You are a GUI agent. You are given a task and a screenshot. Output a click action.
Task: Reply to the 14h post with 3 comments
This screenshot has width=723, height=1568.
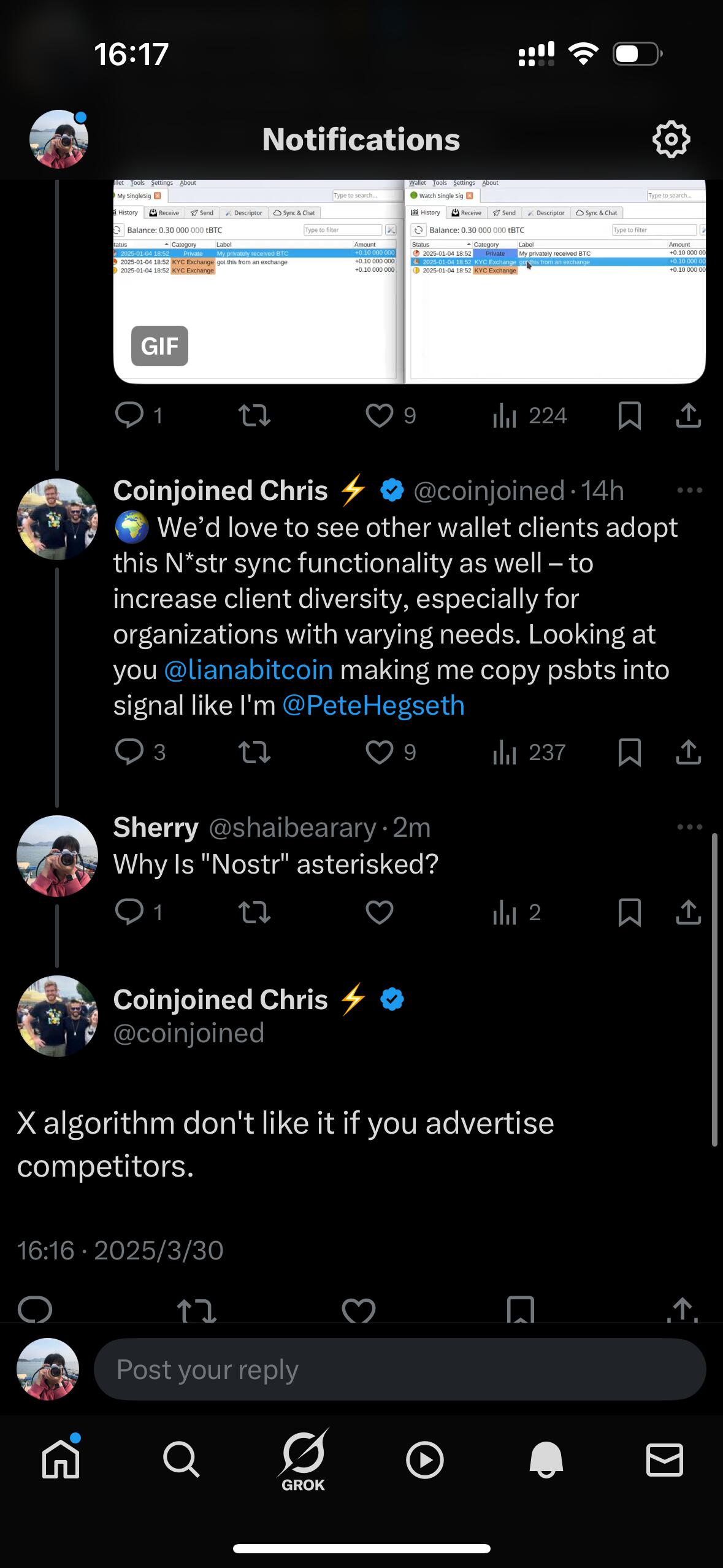140,752
